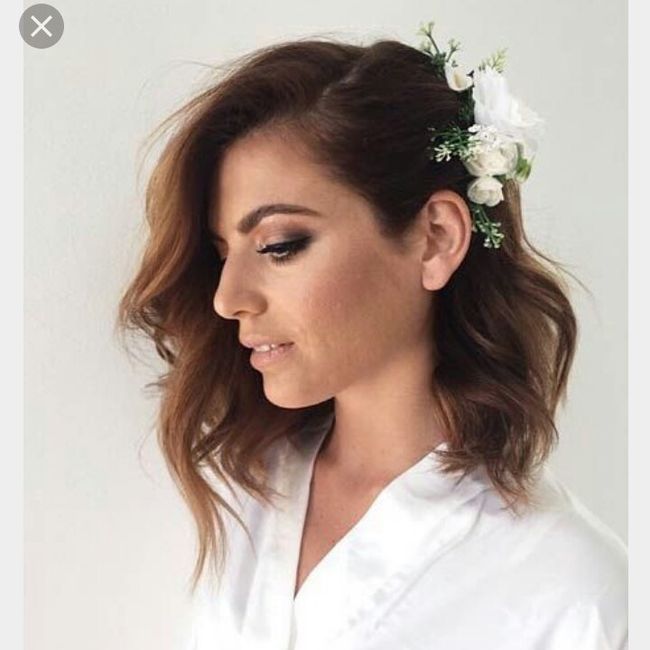This screenshot has width=650, height=650.
Task: Close the full-screen photo viewer
Action: pyautogui.click(x=41, y=27)
